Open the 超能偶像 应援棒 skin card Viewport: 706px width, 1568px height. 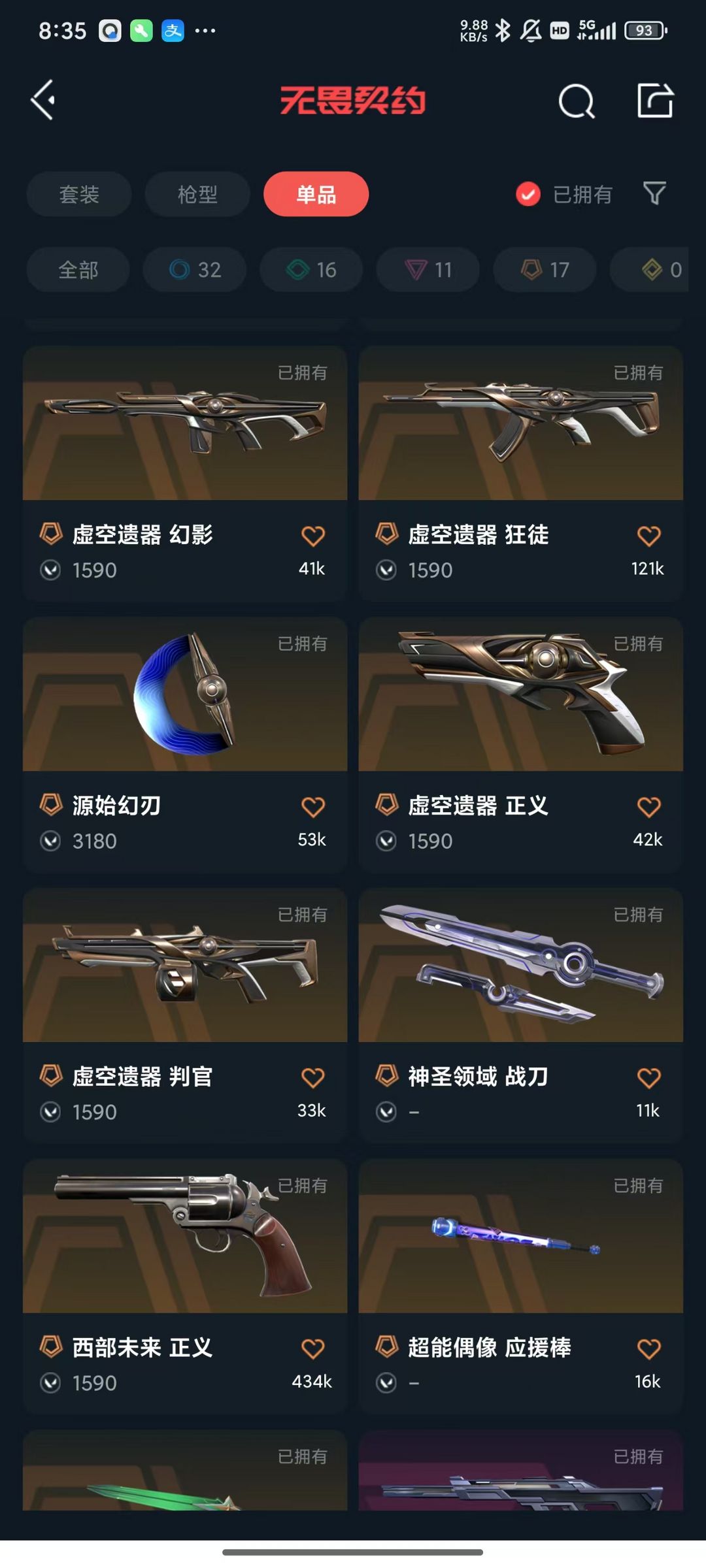click(x=521, y=1286)
